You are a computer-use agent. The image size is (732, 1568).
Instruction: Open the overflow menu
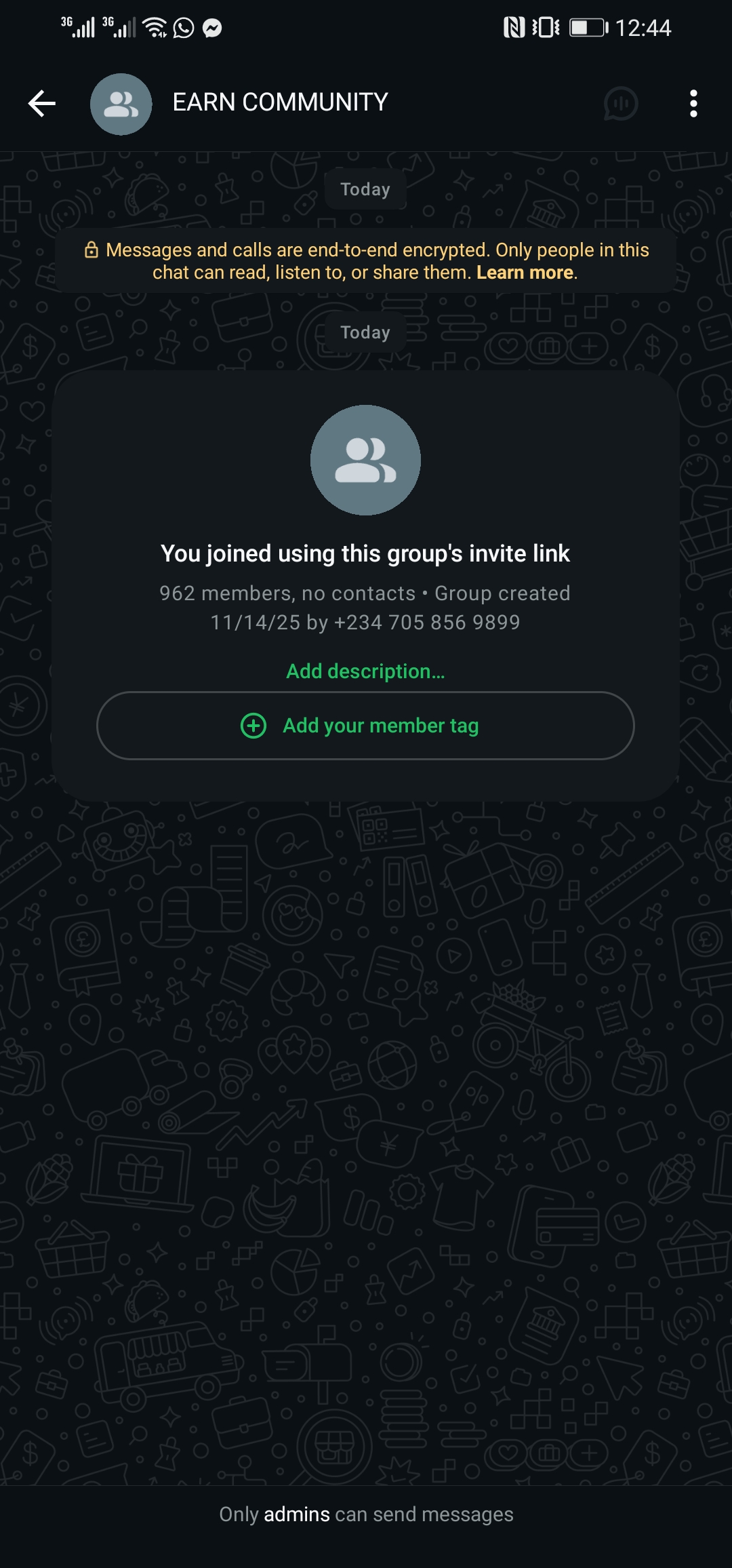693,104
